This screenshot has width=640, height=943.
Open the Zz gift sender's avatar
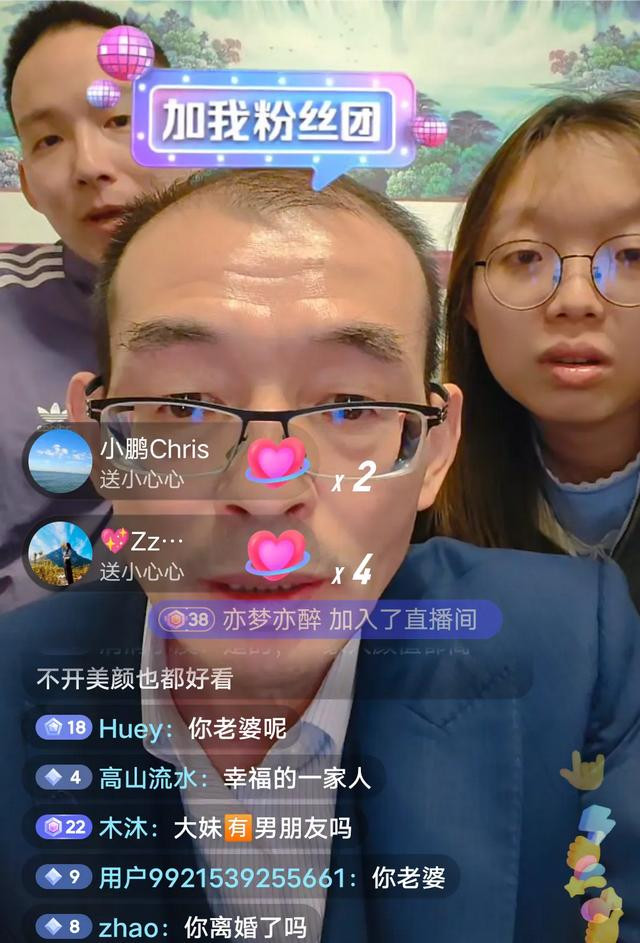60,553
